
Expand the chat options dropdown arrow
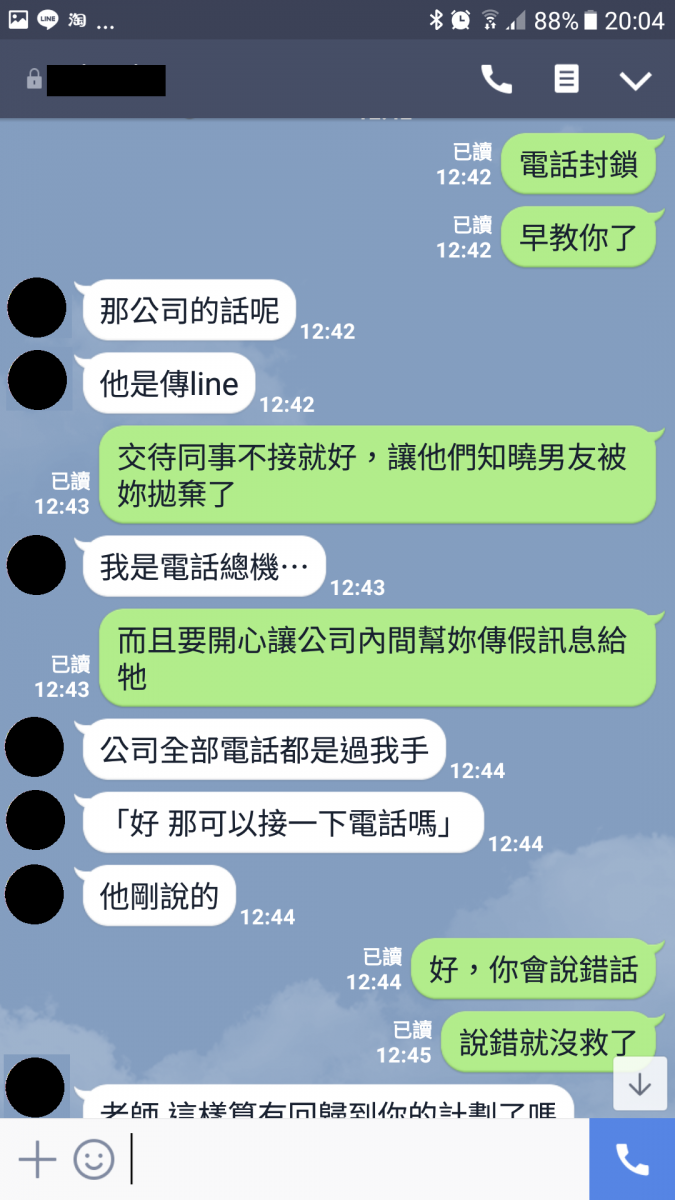[x=635, y=81]
